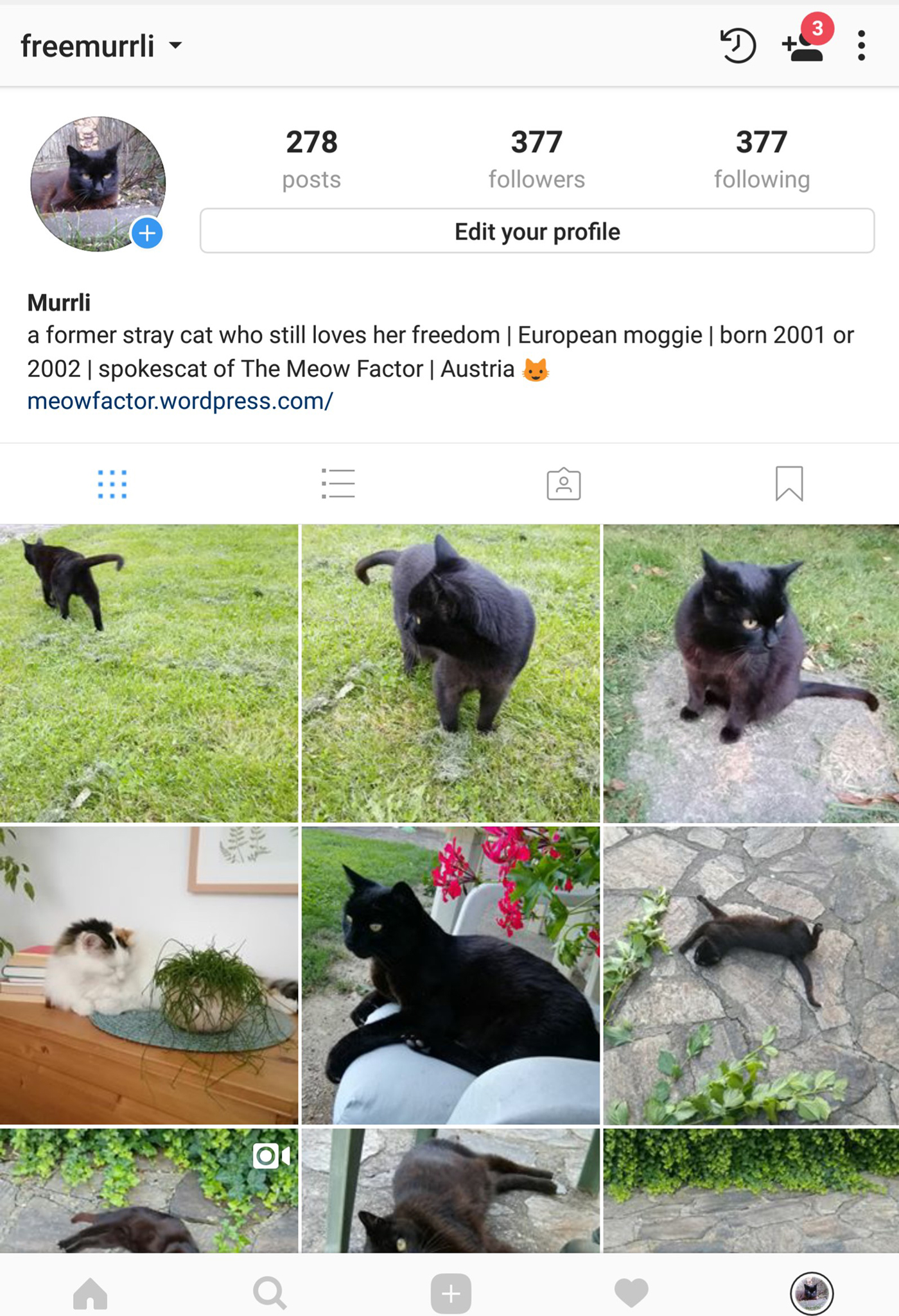Open the white fluffy cat photo
This screenshot has height=1316, width=899.
pyautogui.click(x=149, y=974)
